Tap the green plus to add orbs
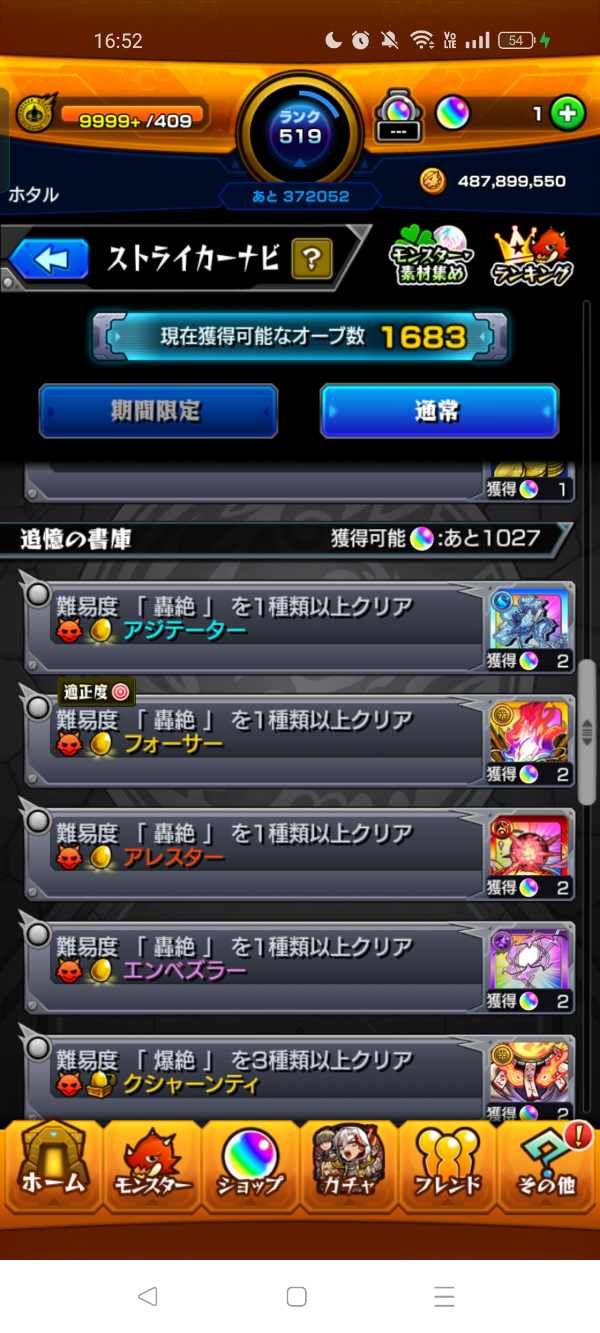This screenshot has height=1333, width=600. [x=567, y=114]
